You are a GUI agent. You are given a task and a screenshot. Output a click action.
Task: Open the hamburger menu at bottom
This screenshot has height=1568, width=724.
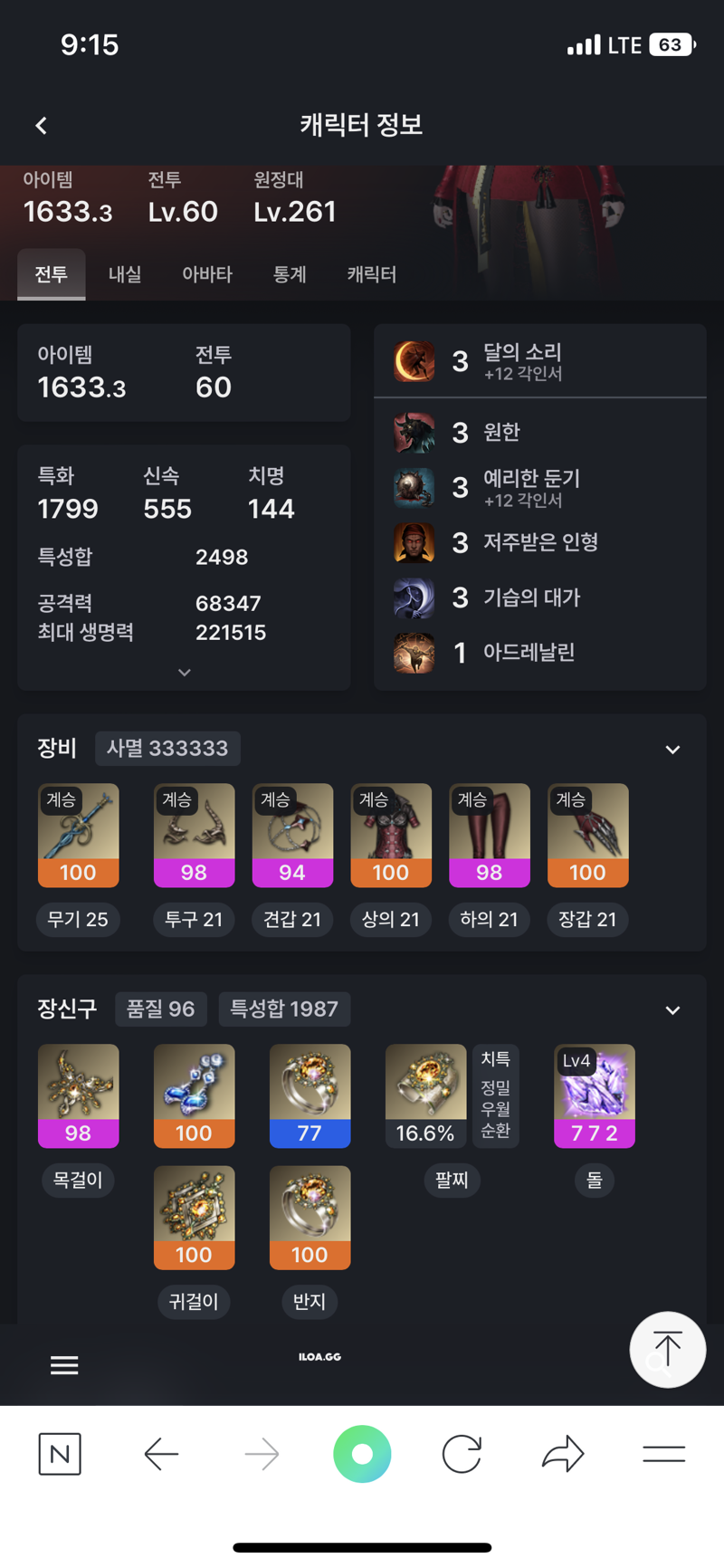point(64,1365)
